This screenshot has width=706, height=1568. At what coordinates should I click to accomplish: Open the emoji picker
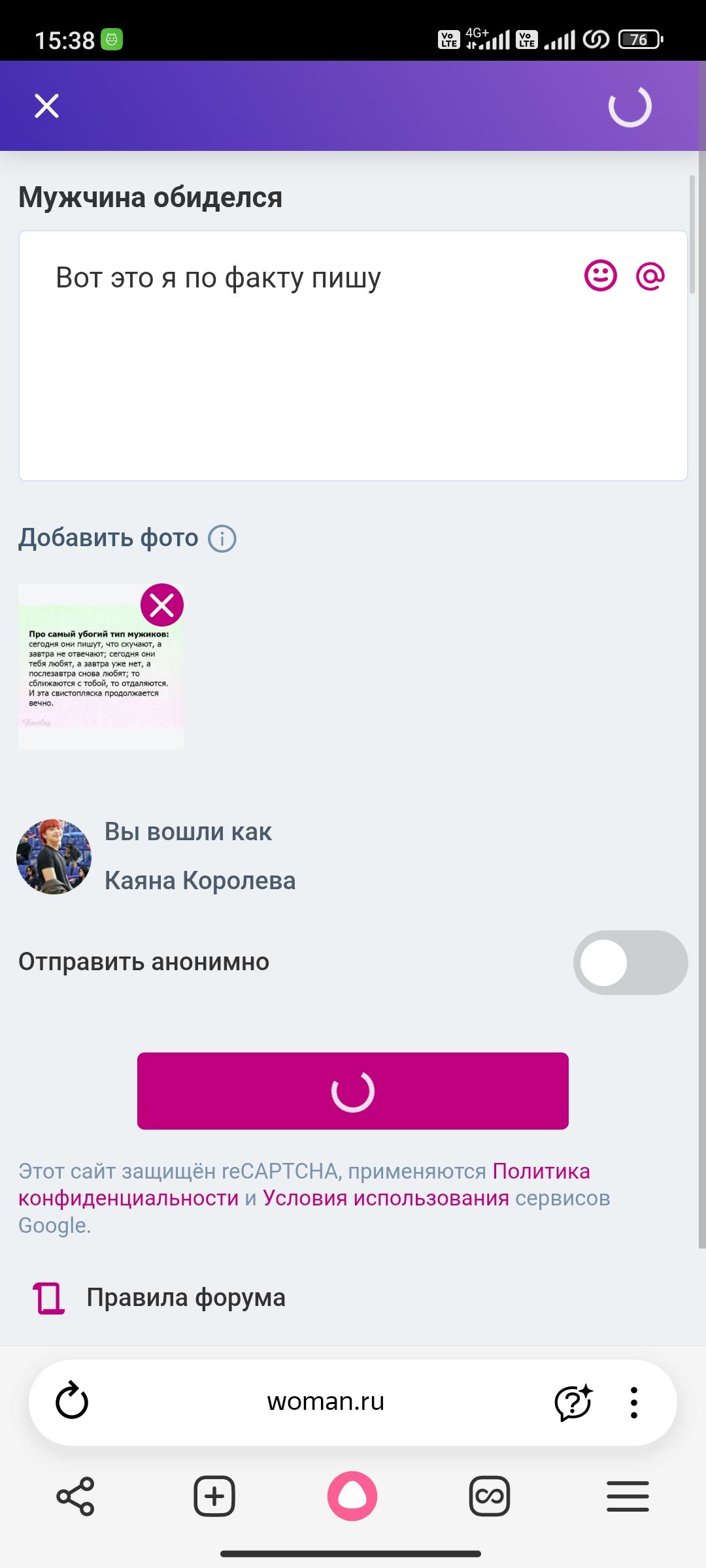click(600, 276)
